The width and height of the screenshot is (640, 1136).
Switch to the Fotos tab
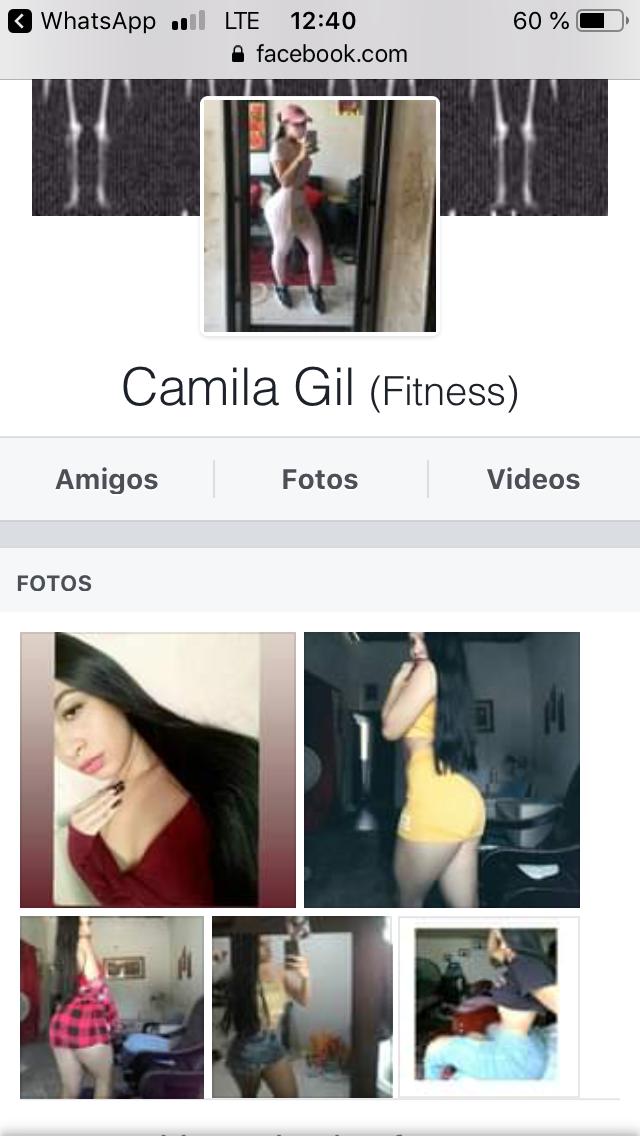(x=320, y=479)
